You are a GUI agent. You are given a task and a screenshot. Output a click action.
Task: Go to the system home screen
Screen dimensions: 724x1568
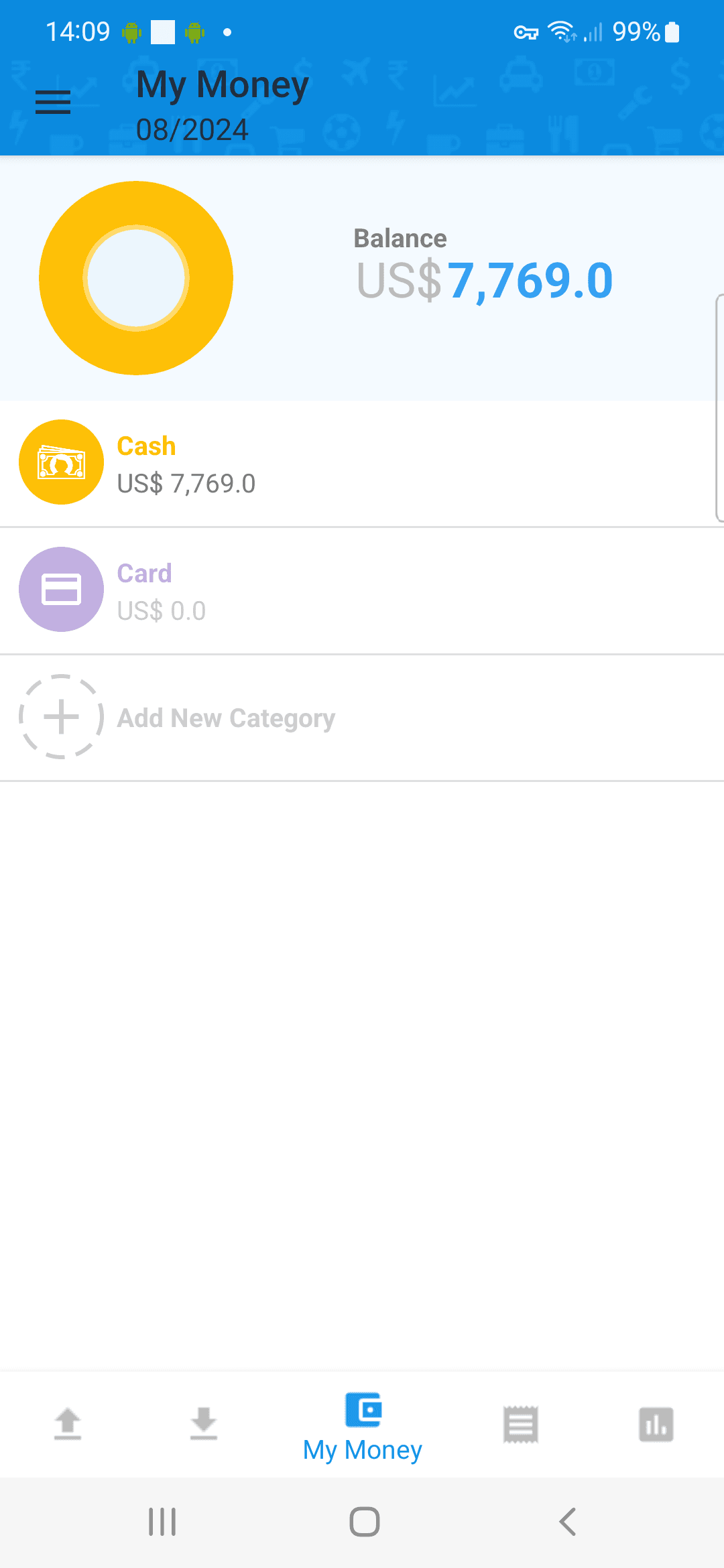[x=364, y=1522]
